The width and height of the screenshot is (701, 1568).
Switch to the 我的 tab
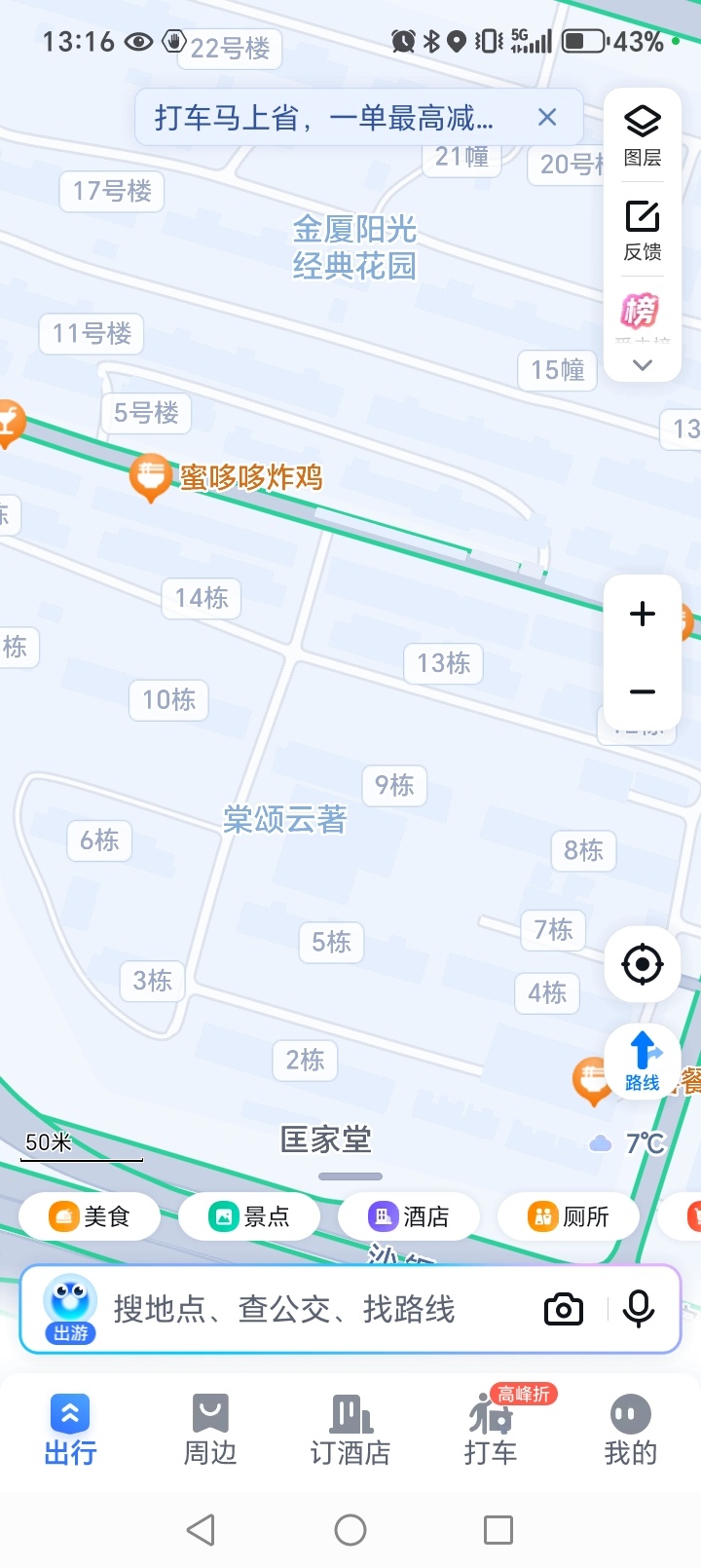pyautogui.click(x=631, y=1430)
